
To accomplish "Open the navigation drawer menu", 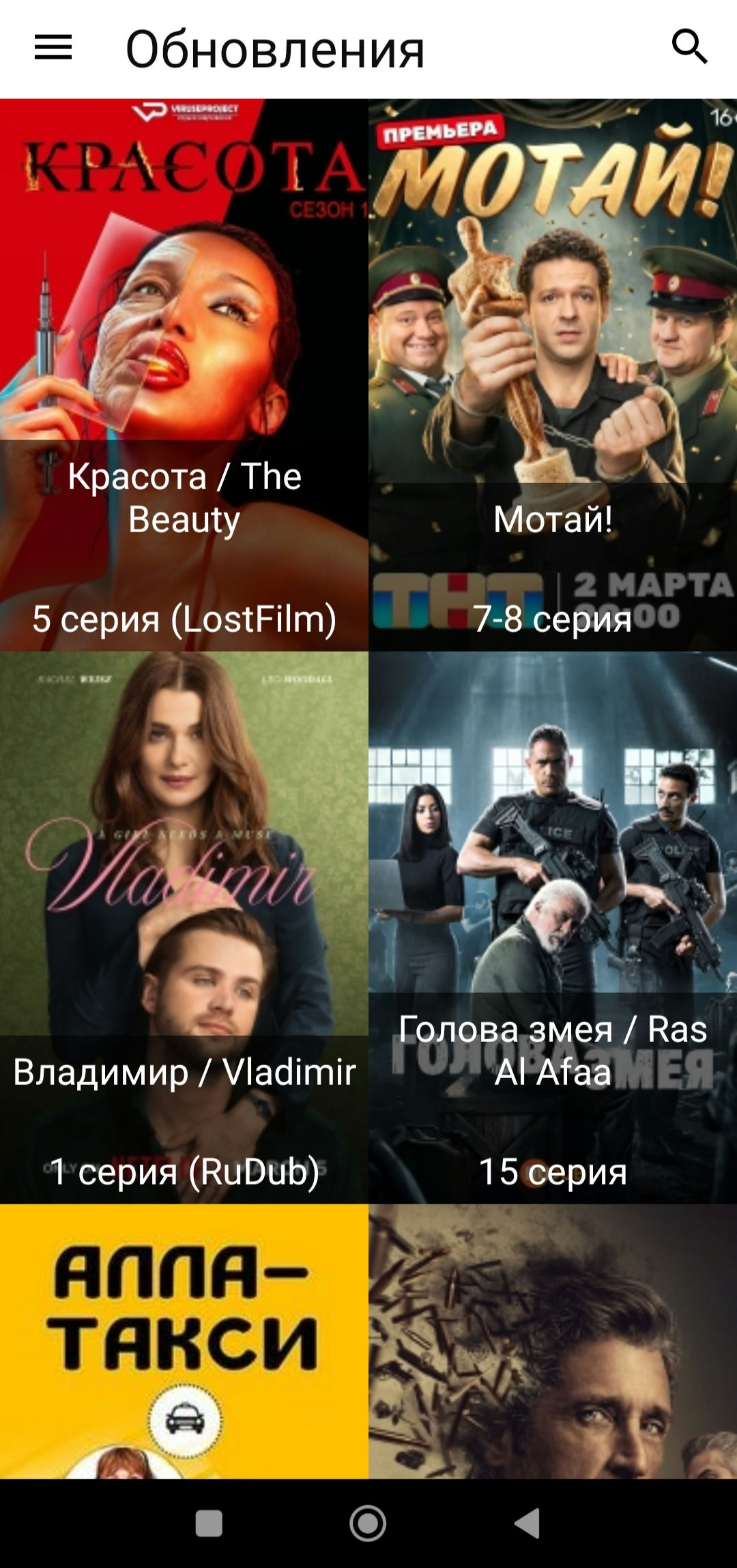I will [x=53, y=48].
